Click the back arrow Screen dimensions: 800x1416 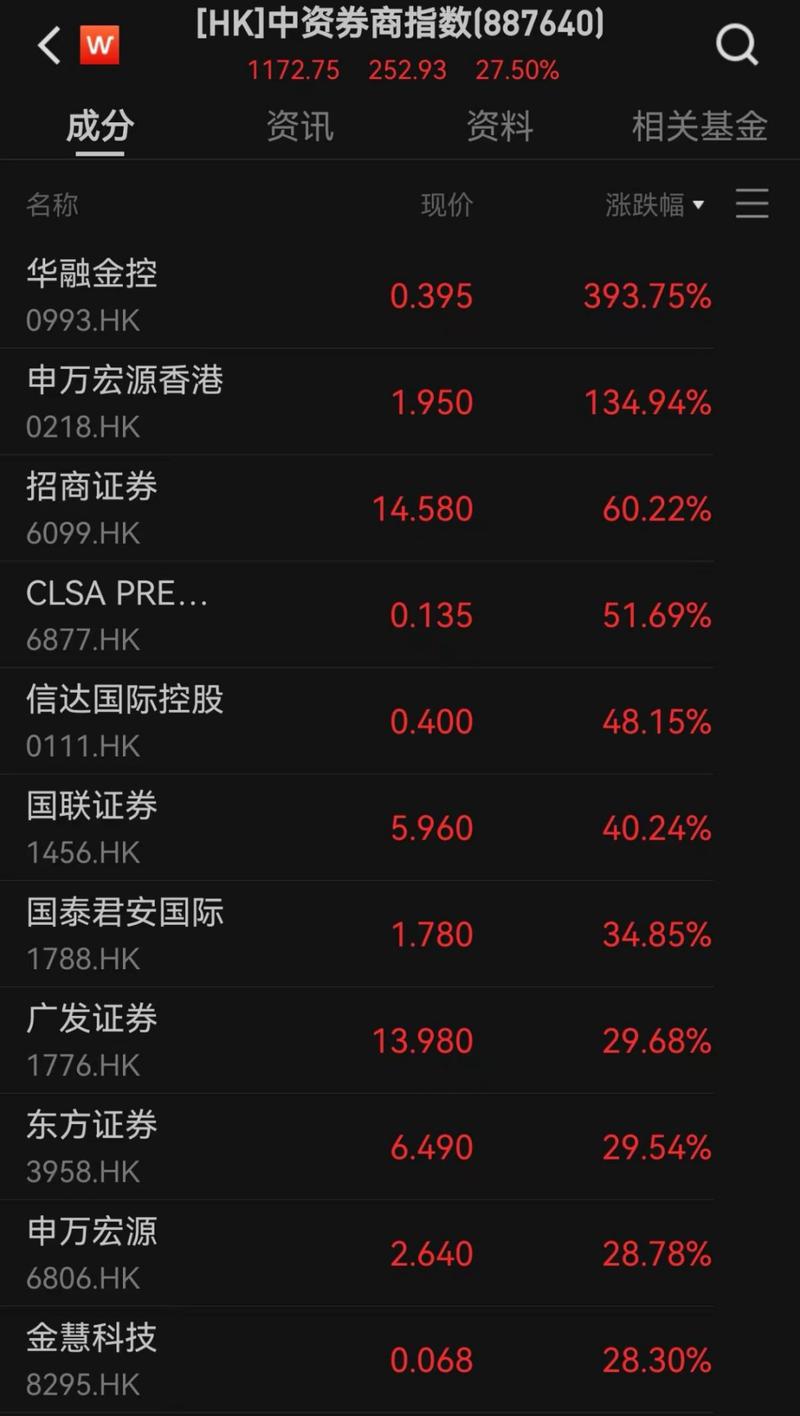tap(47, 45)
